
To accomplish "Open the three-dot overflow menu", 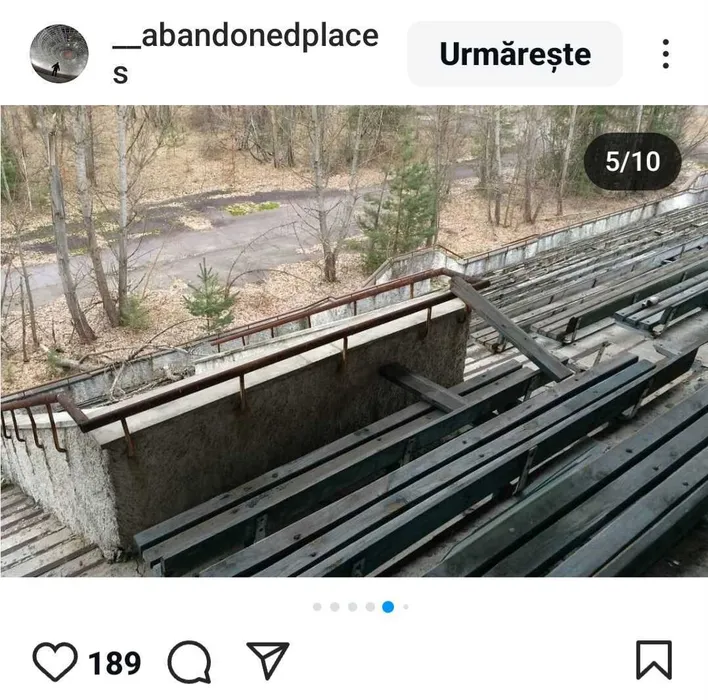I will [666, 54].
